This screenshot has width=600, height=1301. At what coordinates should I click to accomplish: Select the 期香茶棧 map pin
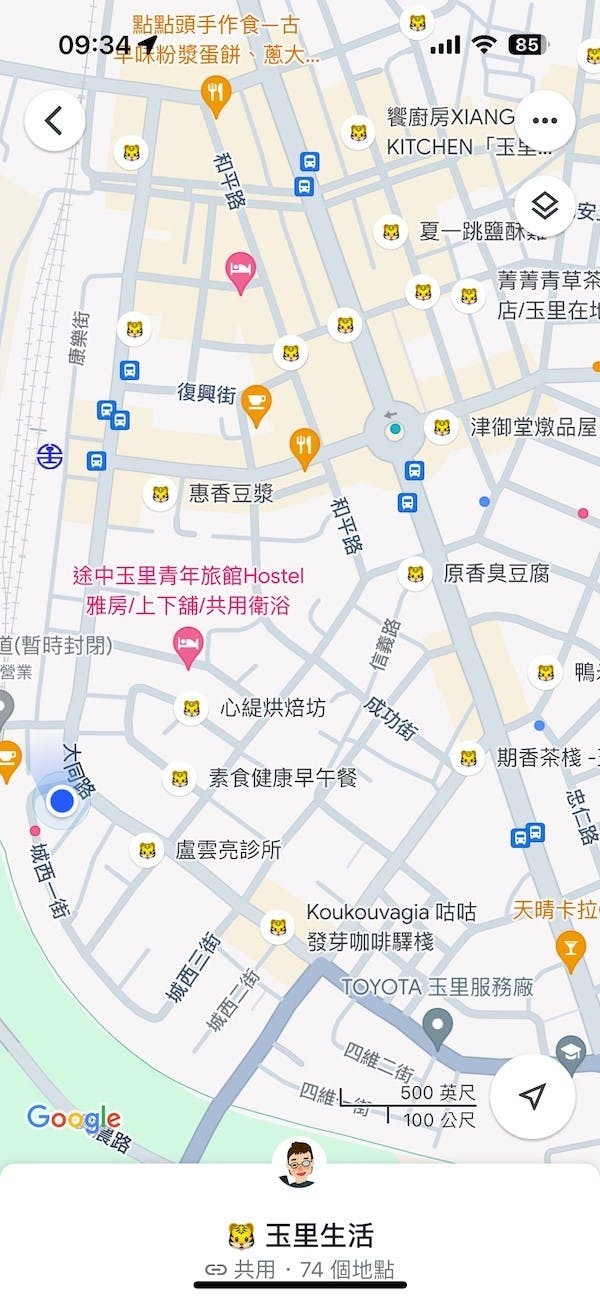(x=469, y=757)
